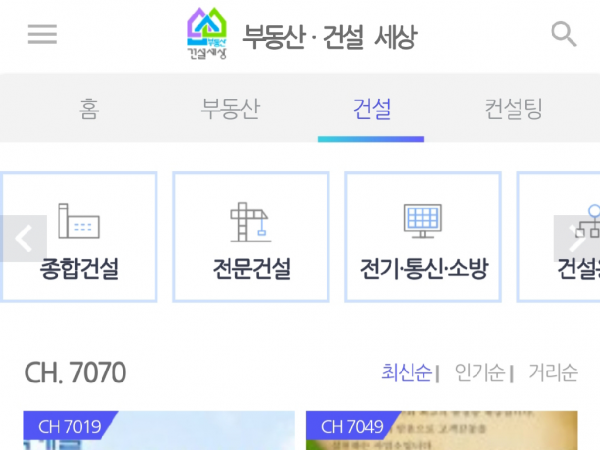Sort listings by 거리순
600x450 pixels.
tap(554, 374)
